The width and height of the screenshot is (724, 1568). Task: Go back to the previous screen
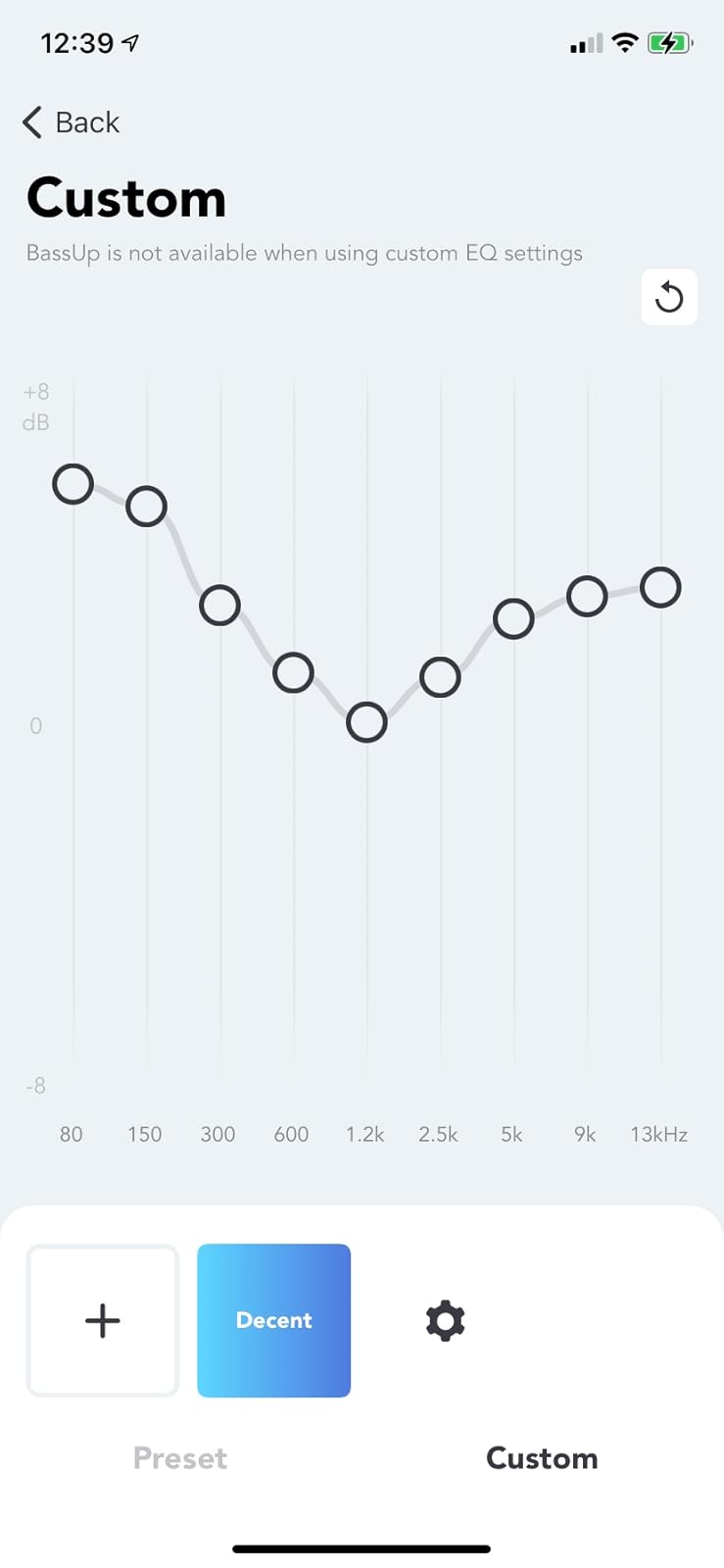(71, 122)
